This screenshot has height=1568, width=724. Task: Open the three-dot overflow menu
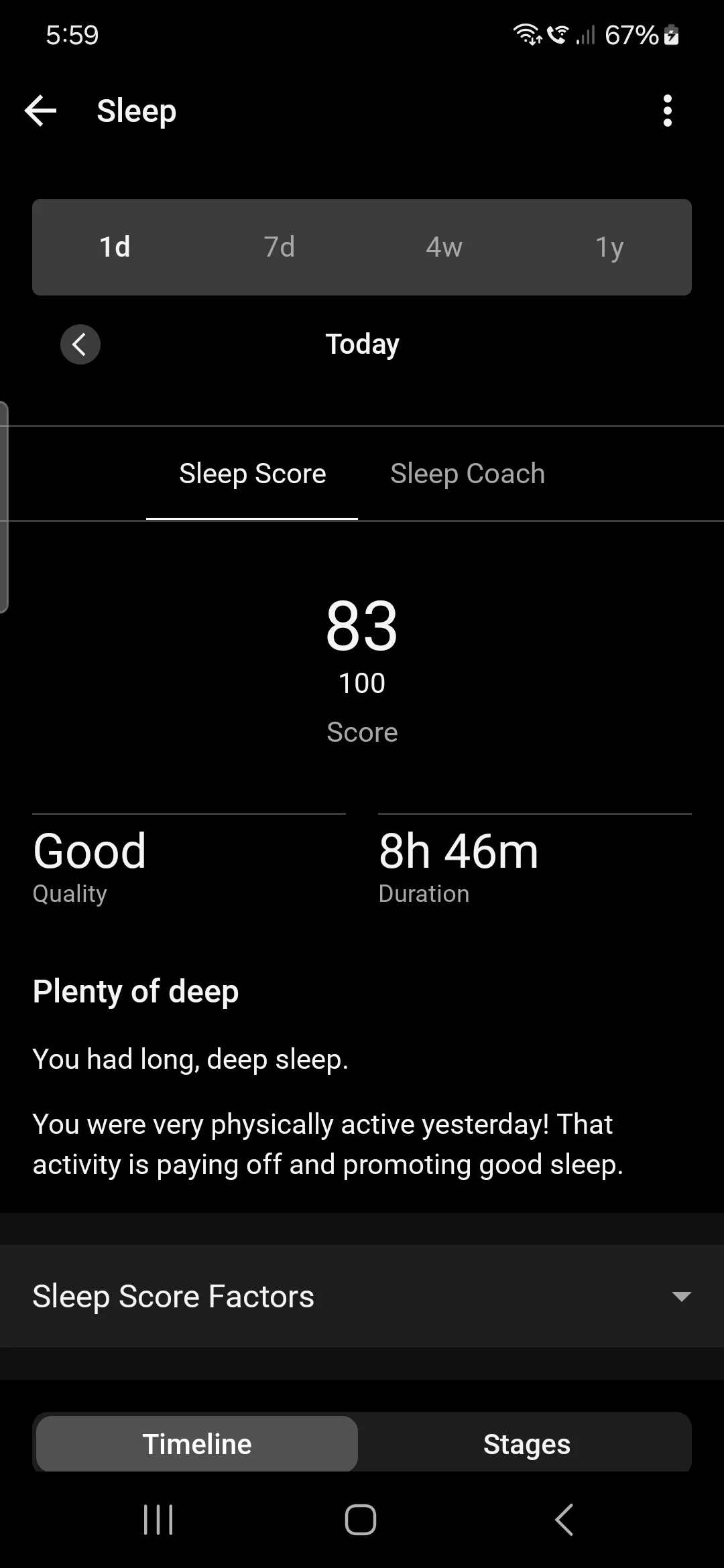pos(667,111)
